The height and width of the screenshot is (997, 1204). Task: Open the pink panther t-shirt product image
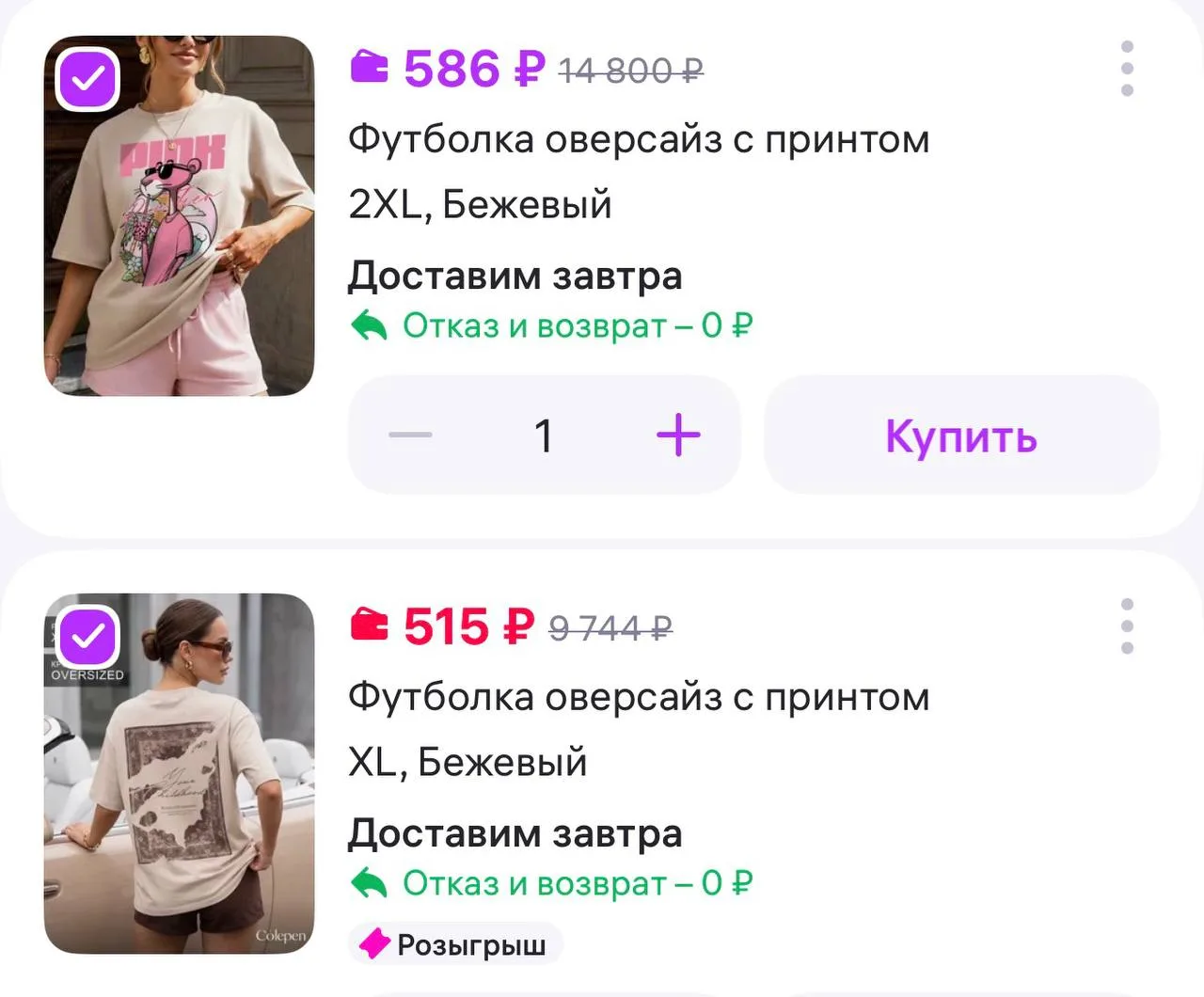(x=179, y=215)
